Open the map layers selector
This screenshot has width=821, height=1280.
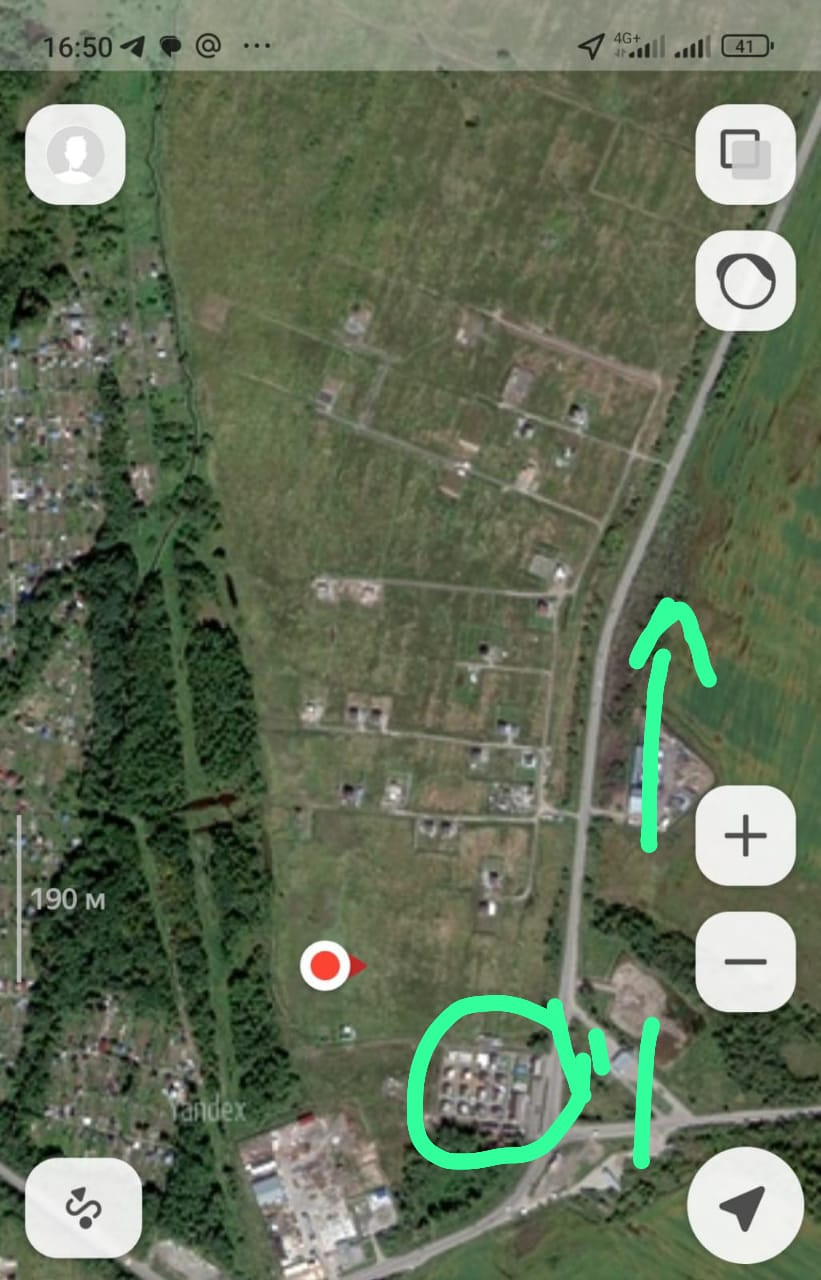pyautogui.click(x=745, y=154)
